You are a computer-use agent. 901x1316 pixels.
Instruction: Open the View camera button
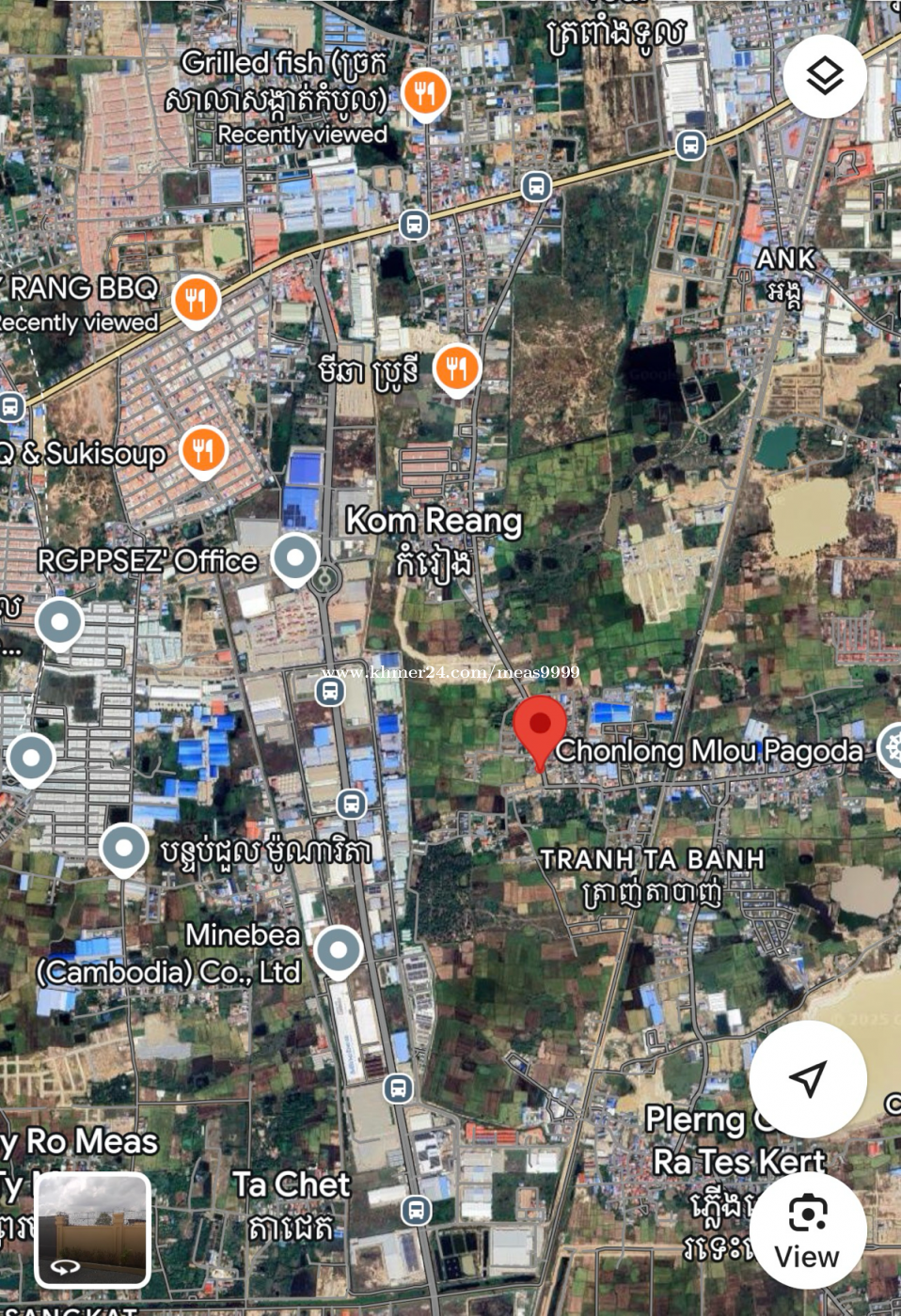point(807,1230)
